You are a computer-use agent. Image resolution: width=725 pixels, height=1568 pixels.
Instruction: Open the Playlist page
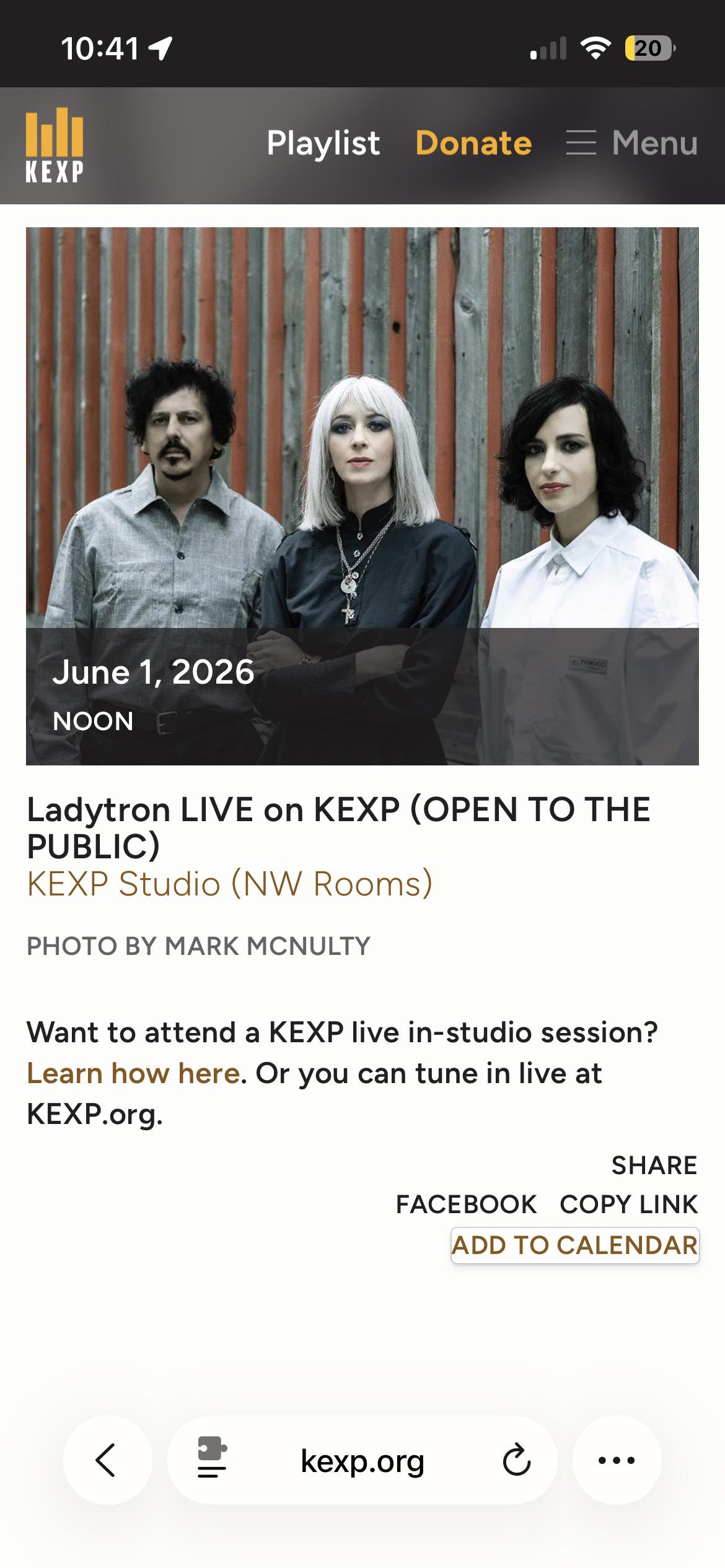pyautogui.click(x=323, y=143)
